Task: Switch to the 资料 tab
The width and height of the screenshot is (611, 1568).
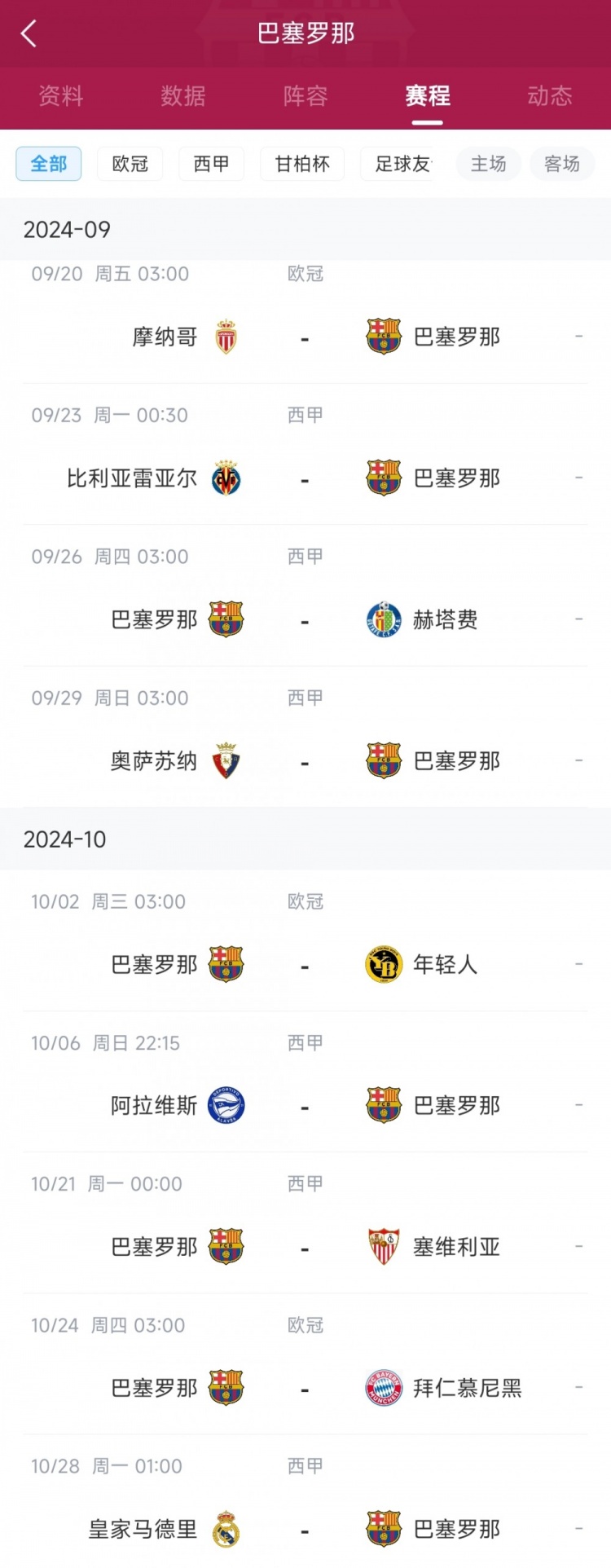Action: click(61, 96)
